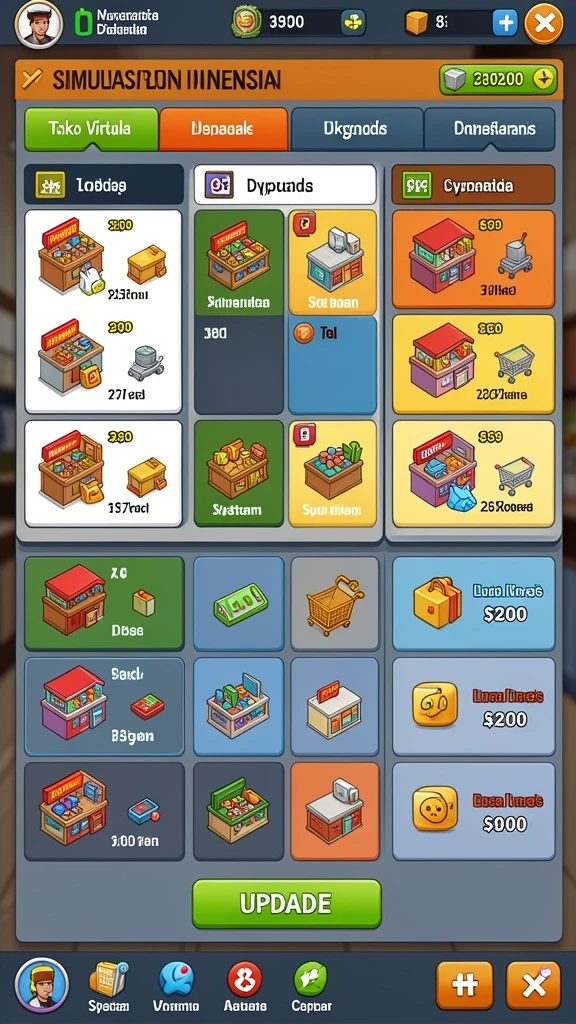Tap the green UPDADE button

coord(286,903)
